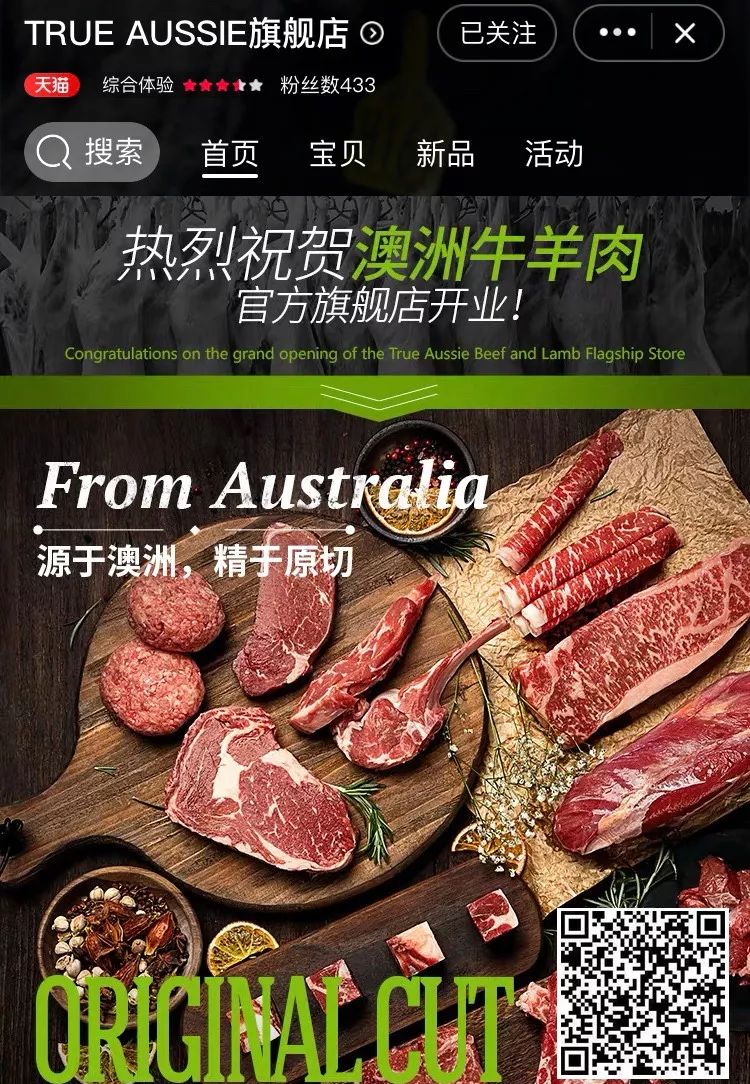
Task: Open the From Australia meat banner
Action: pyautogui.click(x=375, y=700)
